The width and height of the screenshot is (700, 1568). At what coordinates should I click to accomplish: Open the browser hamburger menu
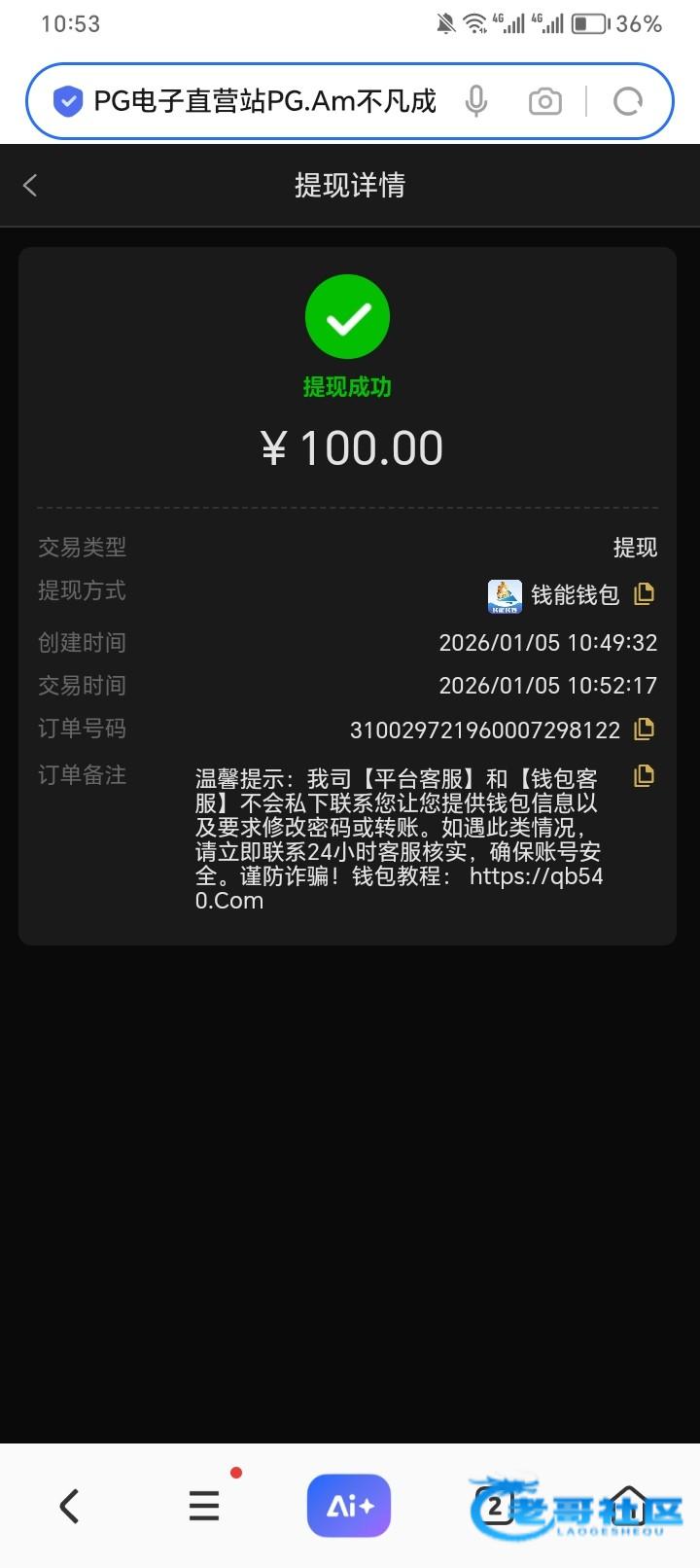[x=204, y=1506]
